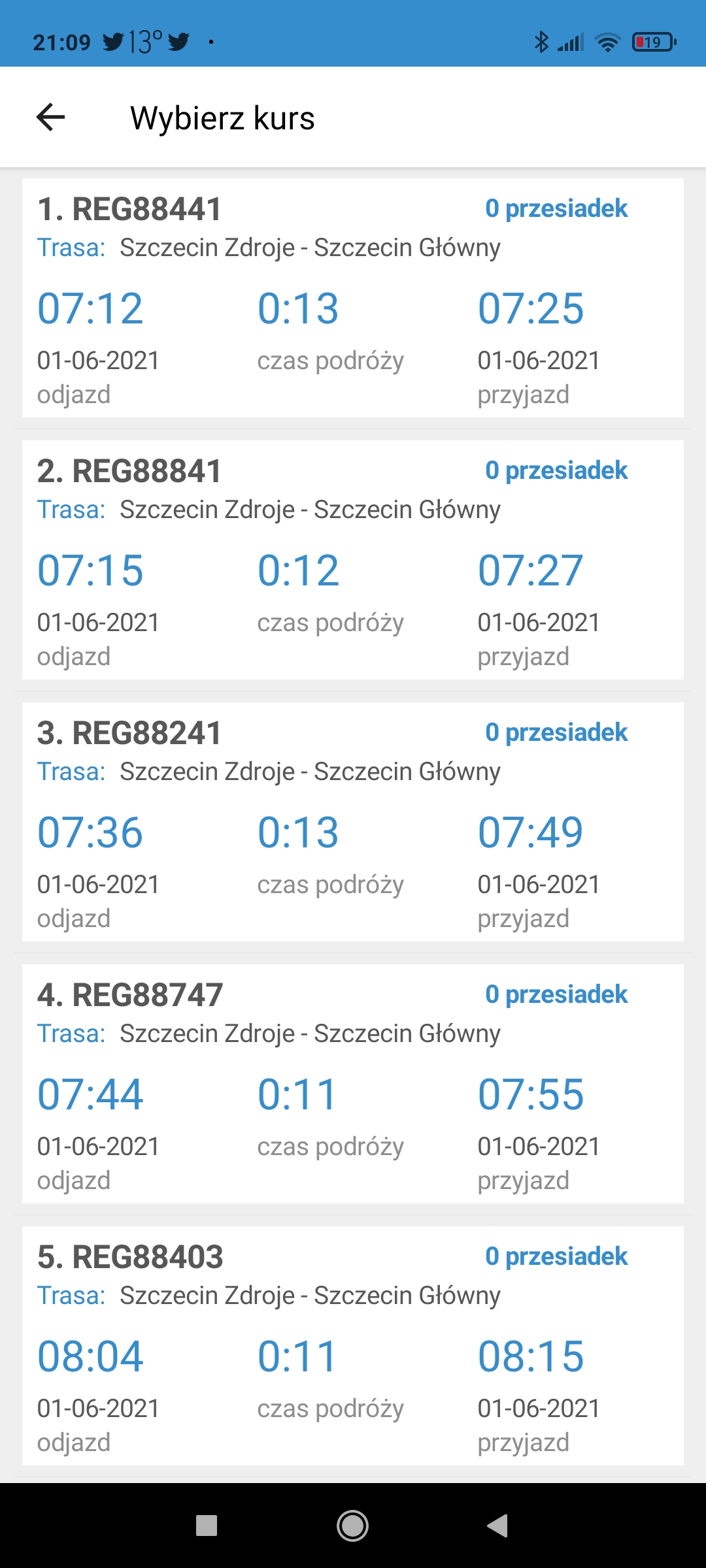
Task: Pick train REG88747 leaving at 07:44
Action: [x=353, y=1084]
